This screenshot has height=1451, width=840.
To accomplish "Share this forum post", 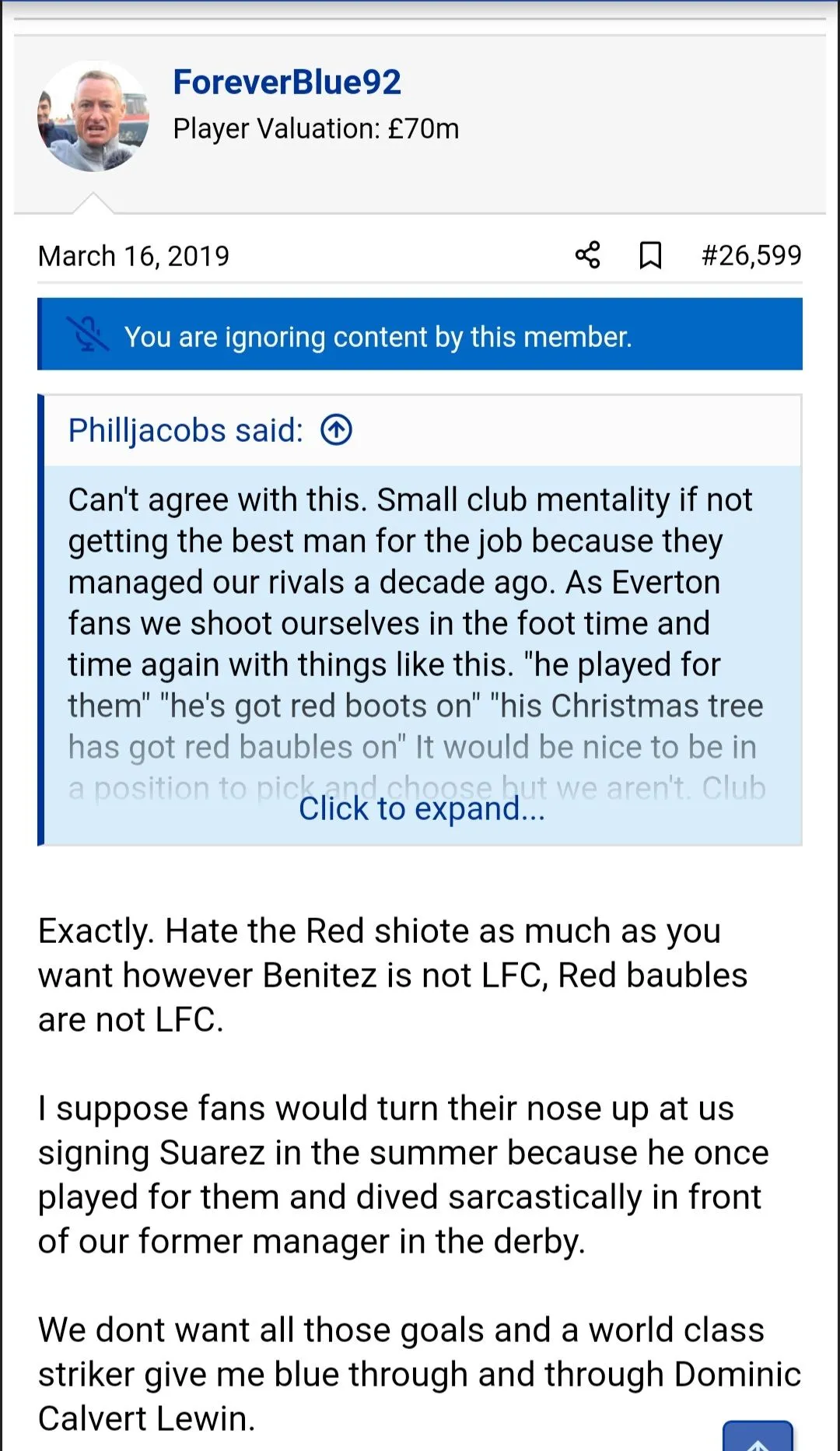I will (x=588, y=255).
